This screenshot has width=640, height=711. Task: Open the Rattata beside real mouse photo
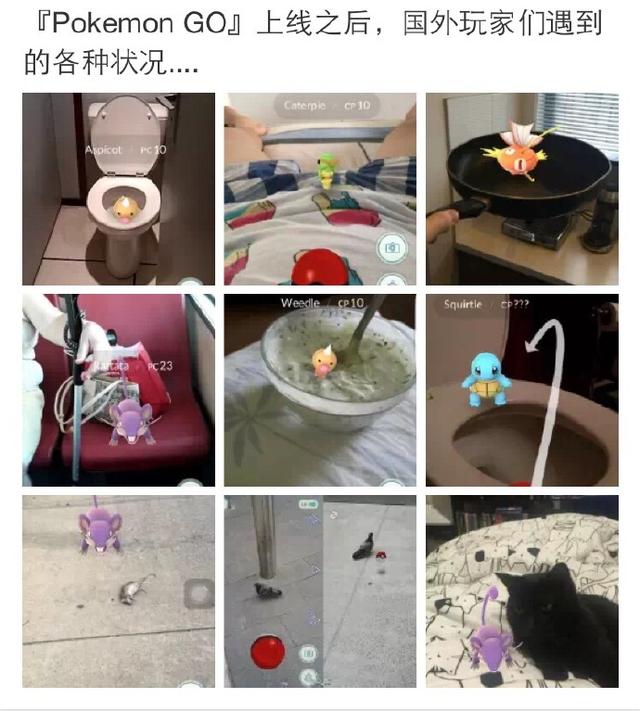pyautogui.click(x=119, y=590)
